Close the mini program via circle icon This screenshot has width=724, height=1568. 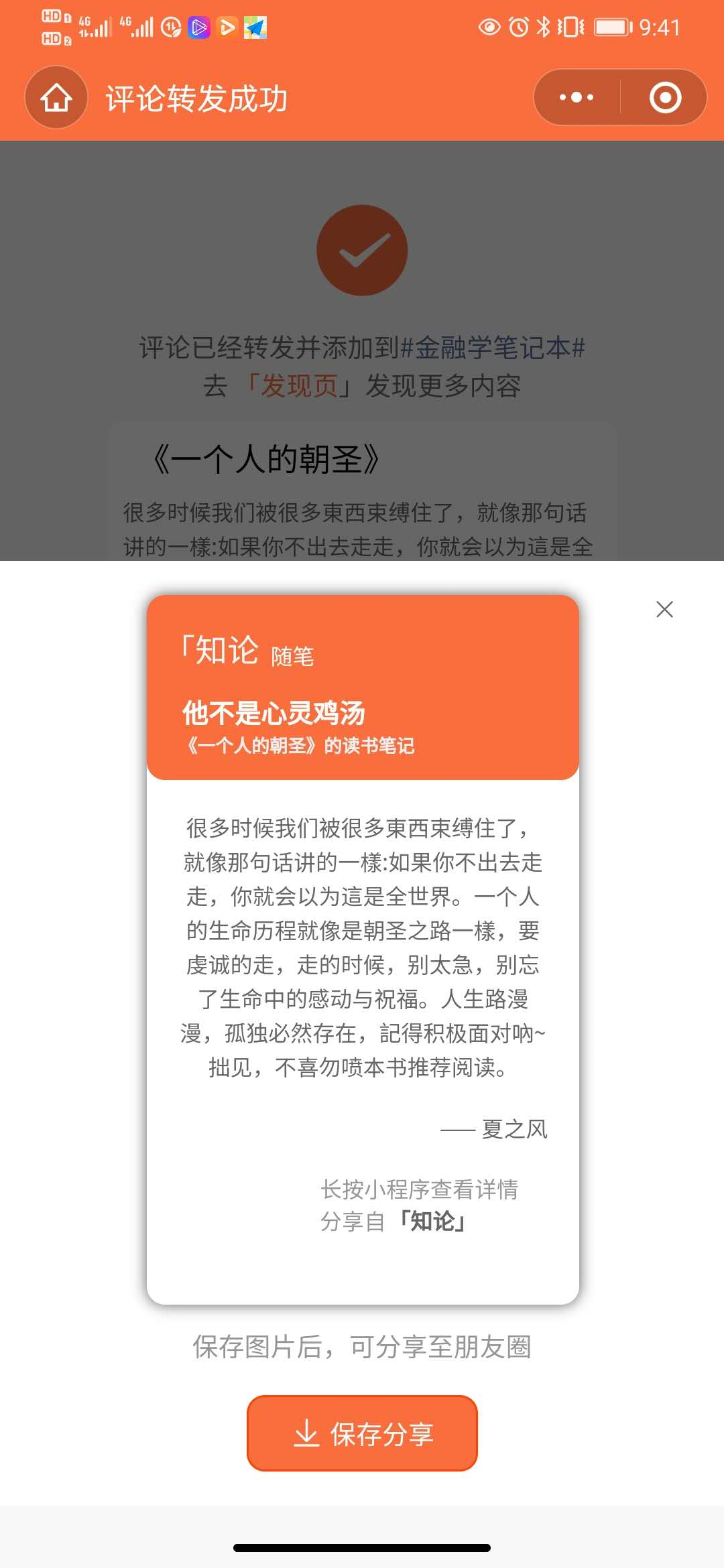pos(665,98)
